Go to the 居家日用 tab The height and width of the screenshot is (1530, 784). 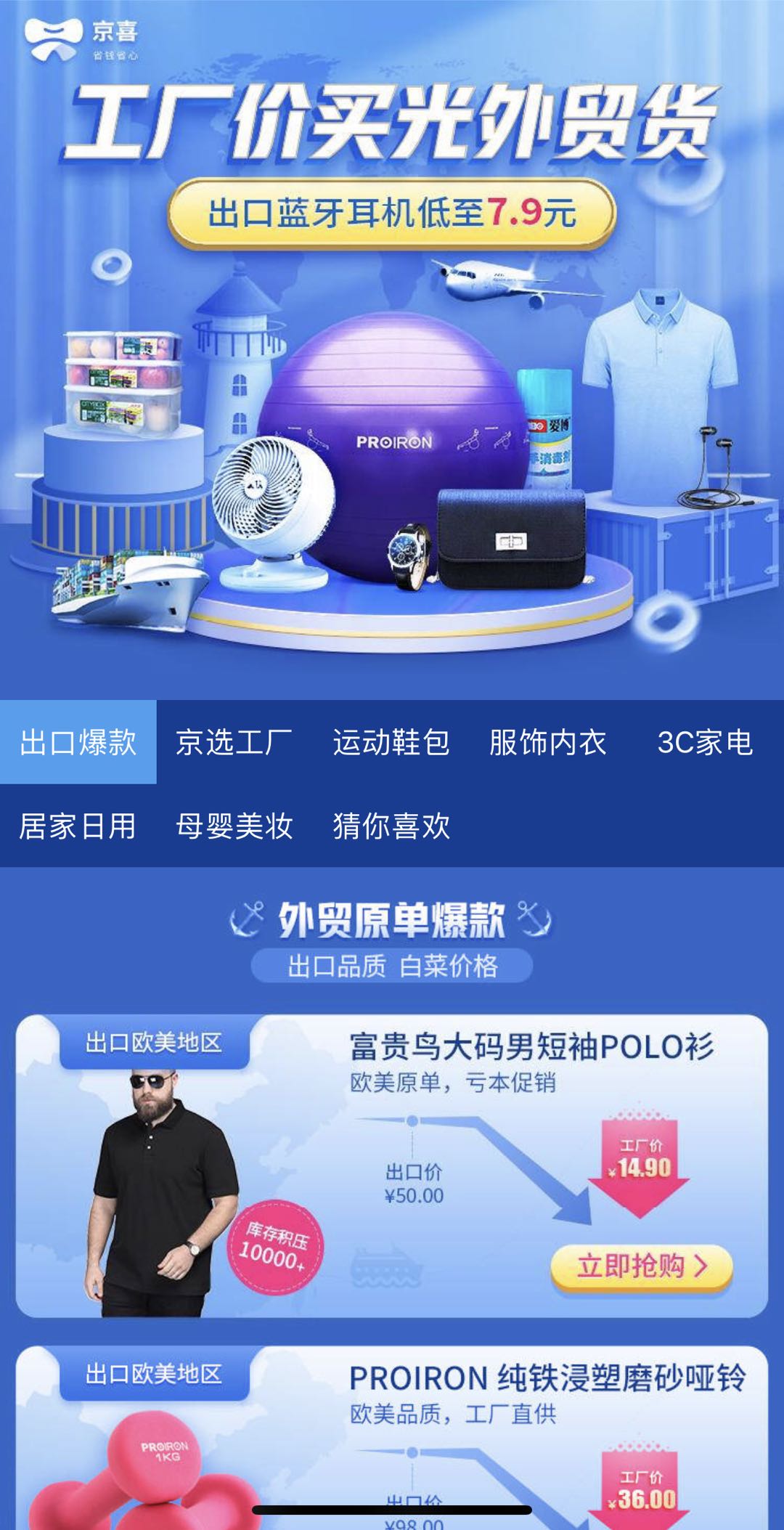(78, 826)
